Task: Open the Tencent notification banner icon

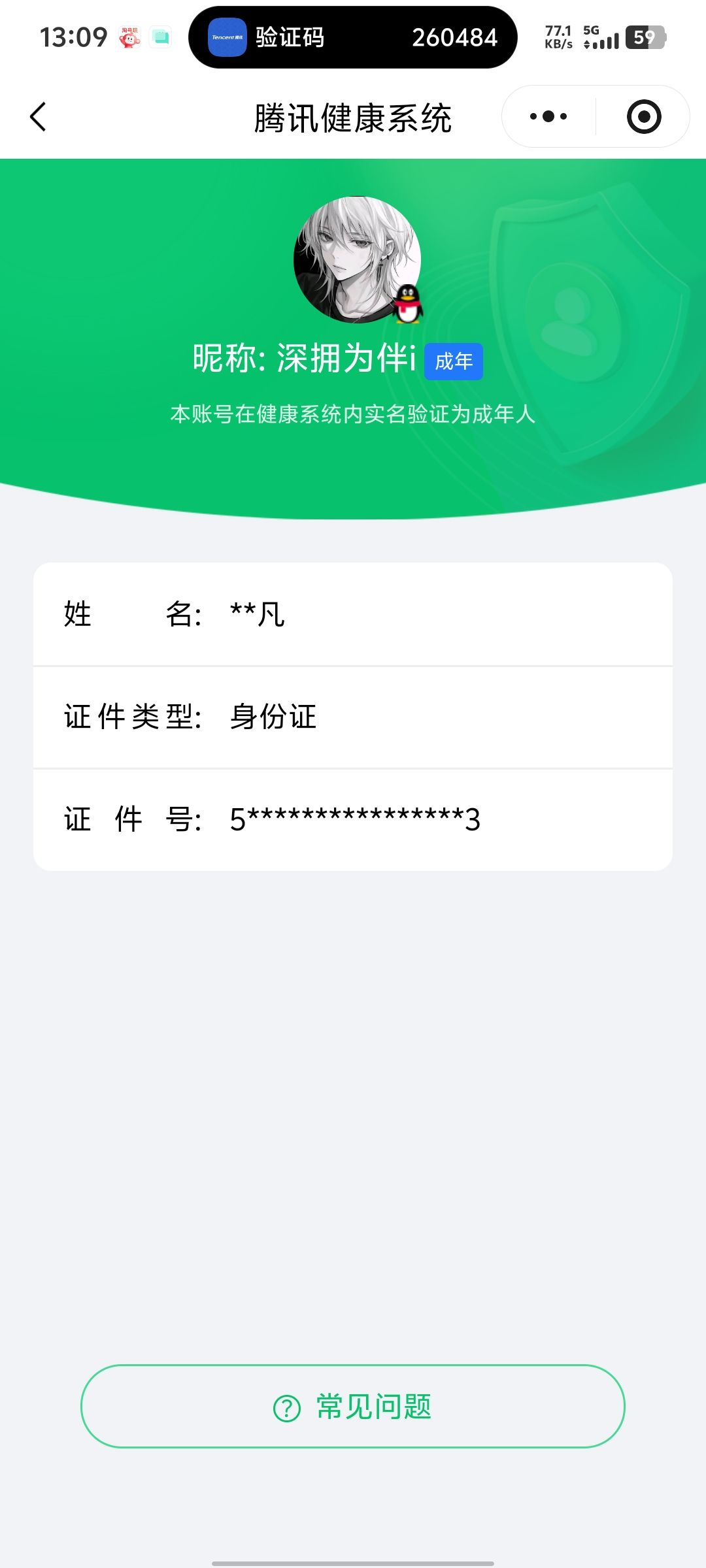Action: pos(226,37)
